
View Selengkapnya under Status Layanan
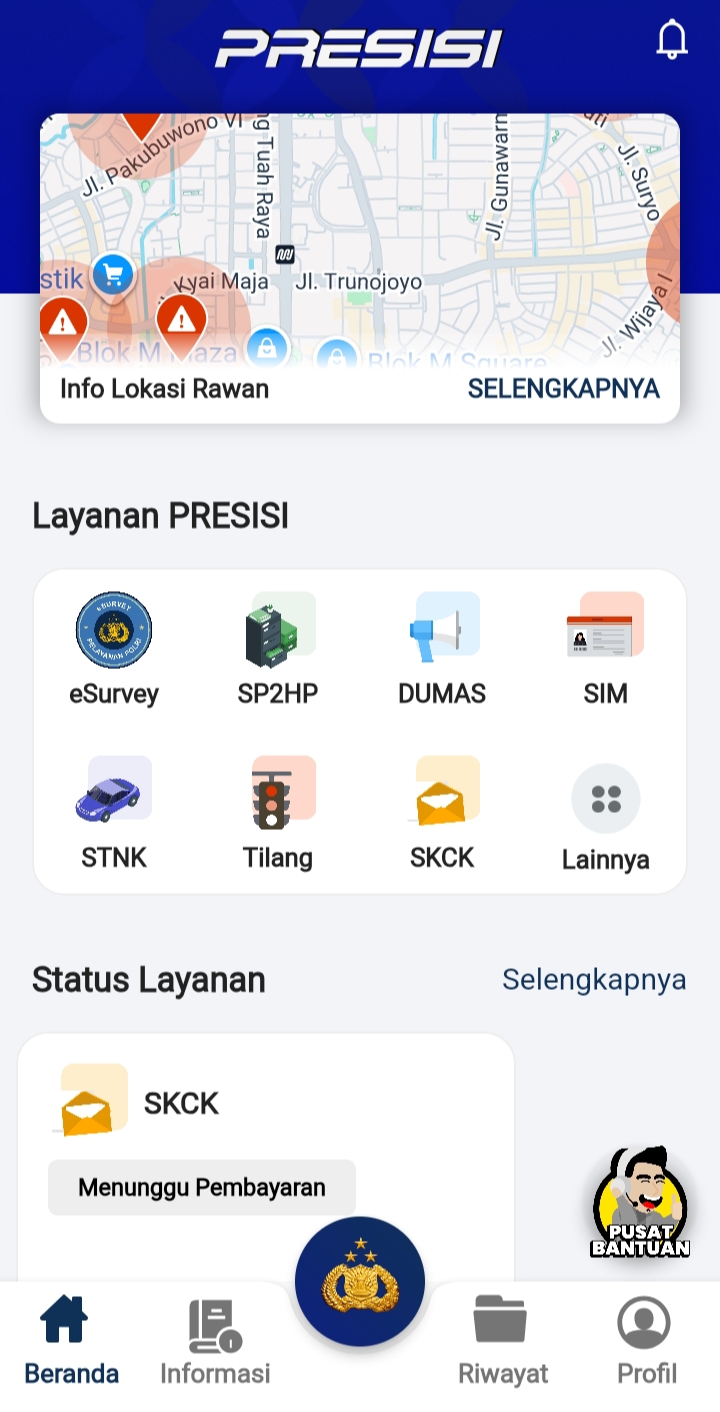click(594, 979)
